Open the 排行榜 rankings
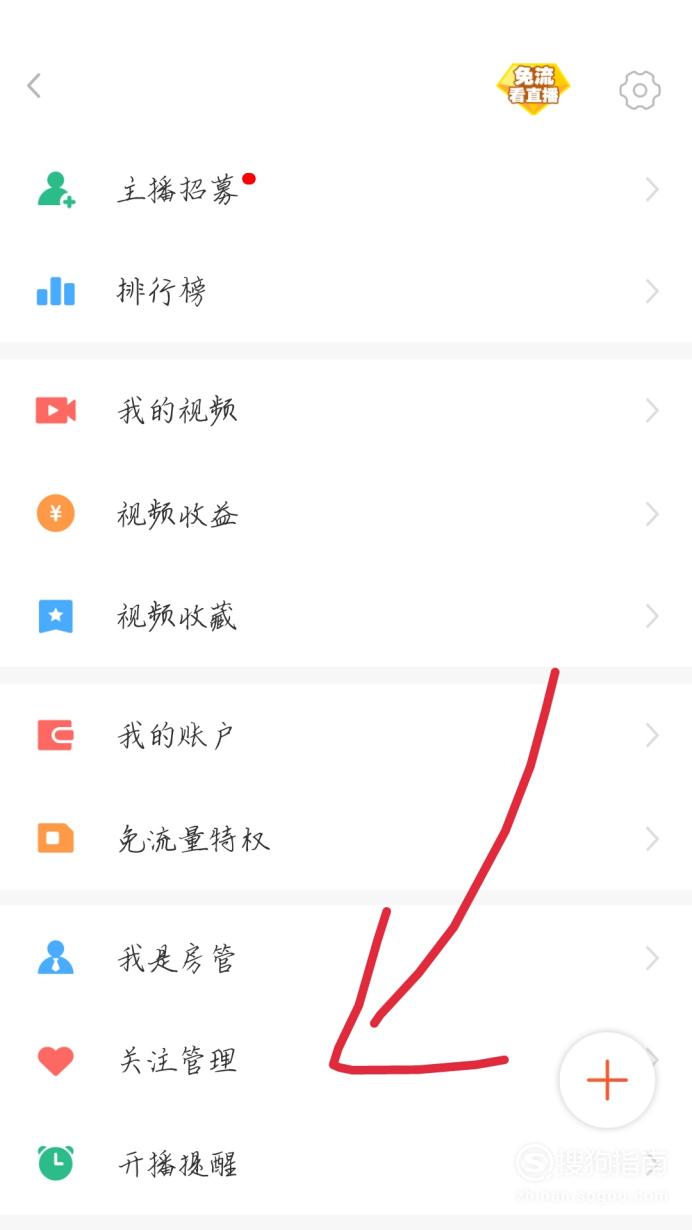 click(x=346, y=291)
